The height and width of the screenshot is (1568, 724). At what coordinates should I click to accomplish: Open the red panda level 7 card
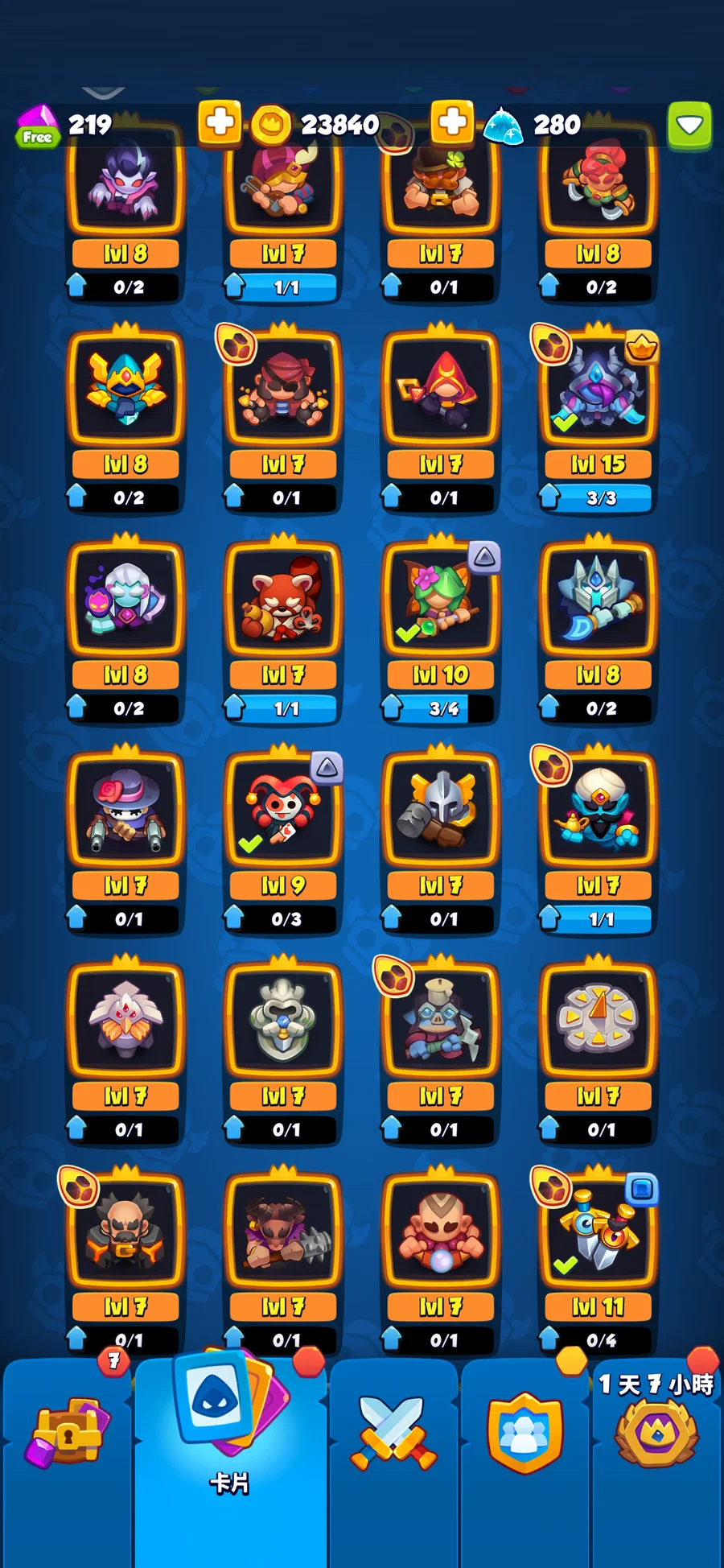(283, 600)
